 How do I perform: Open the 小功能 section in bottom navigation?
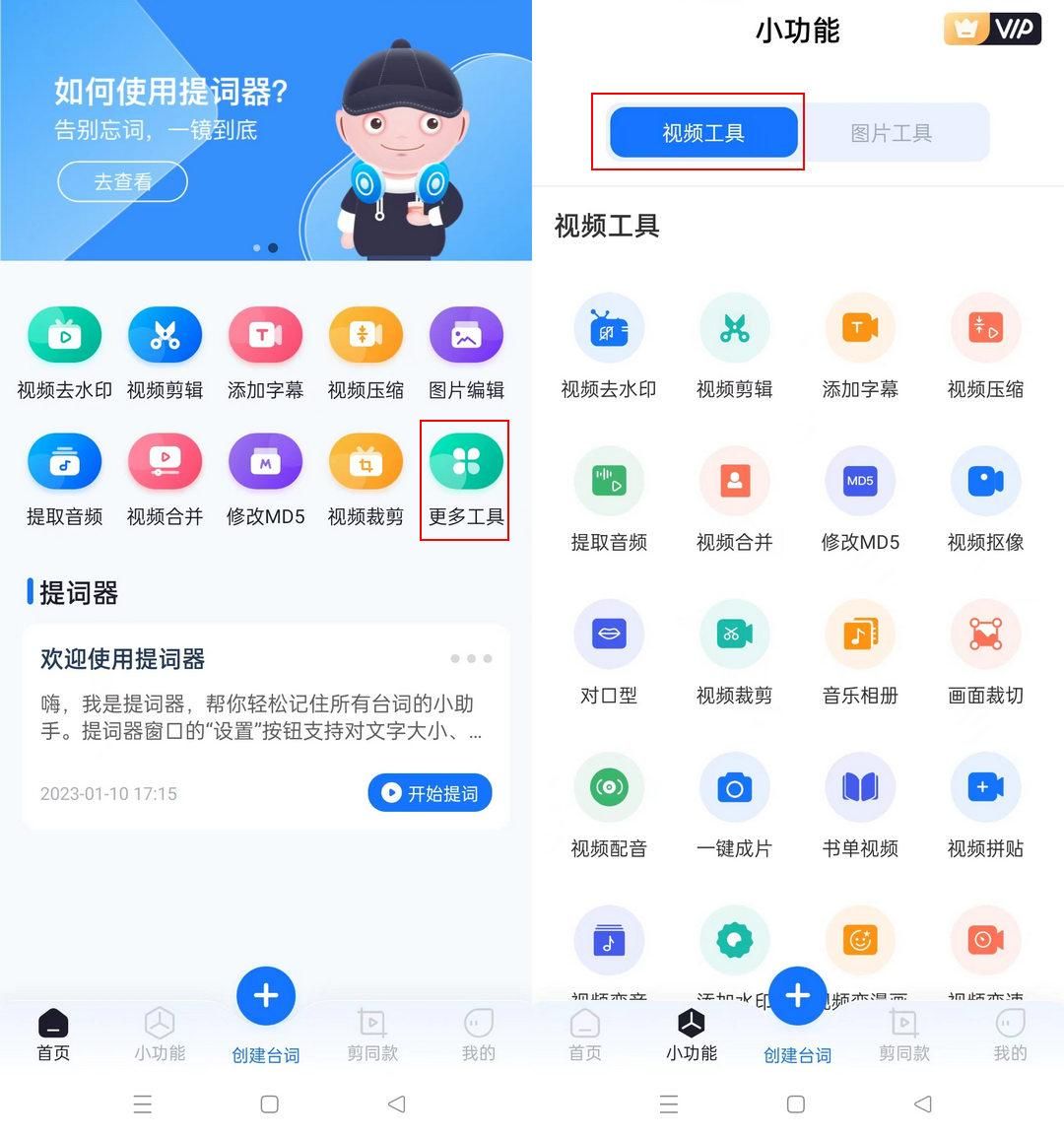[691, 1035]
